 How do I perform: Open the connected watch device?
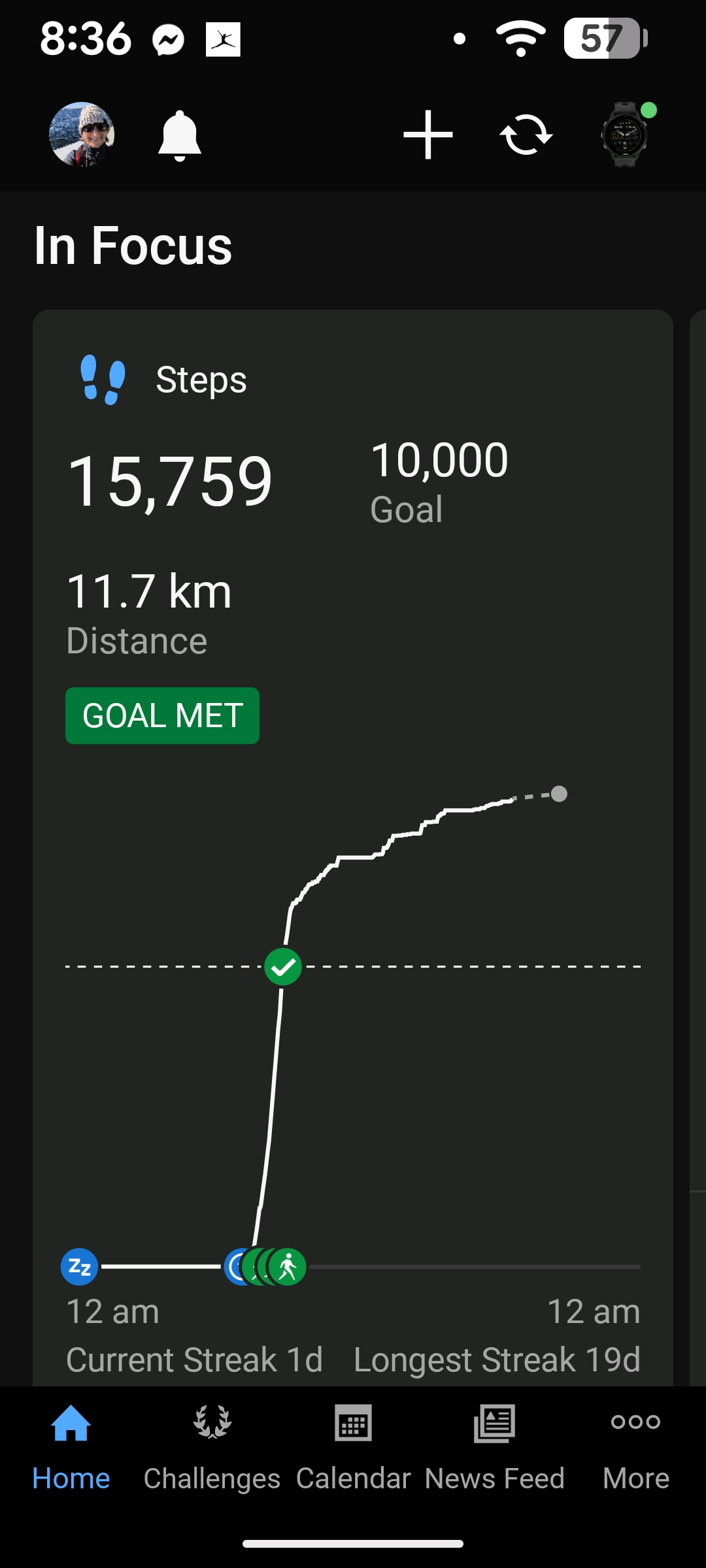(626, 135)
